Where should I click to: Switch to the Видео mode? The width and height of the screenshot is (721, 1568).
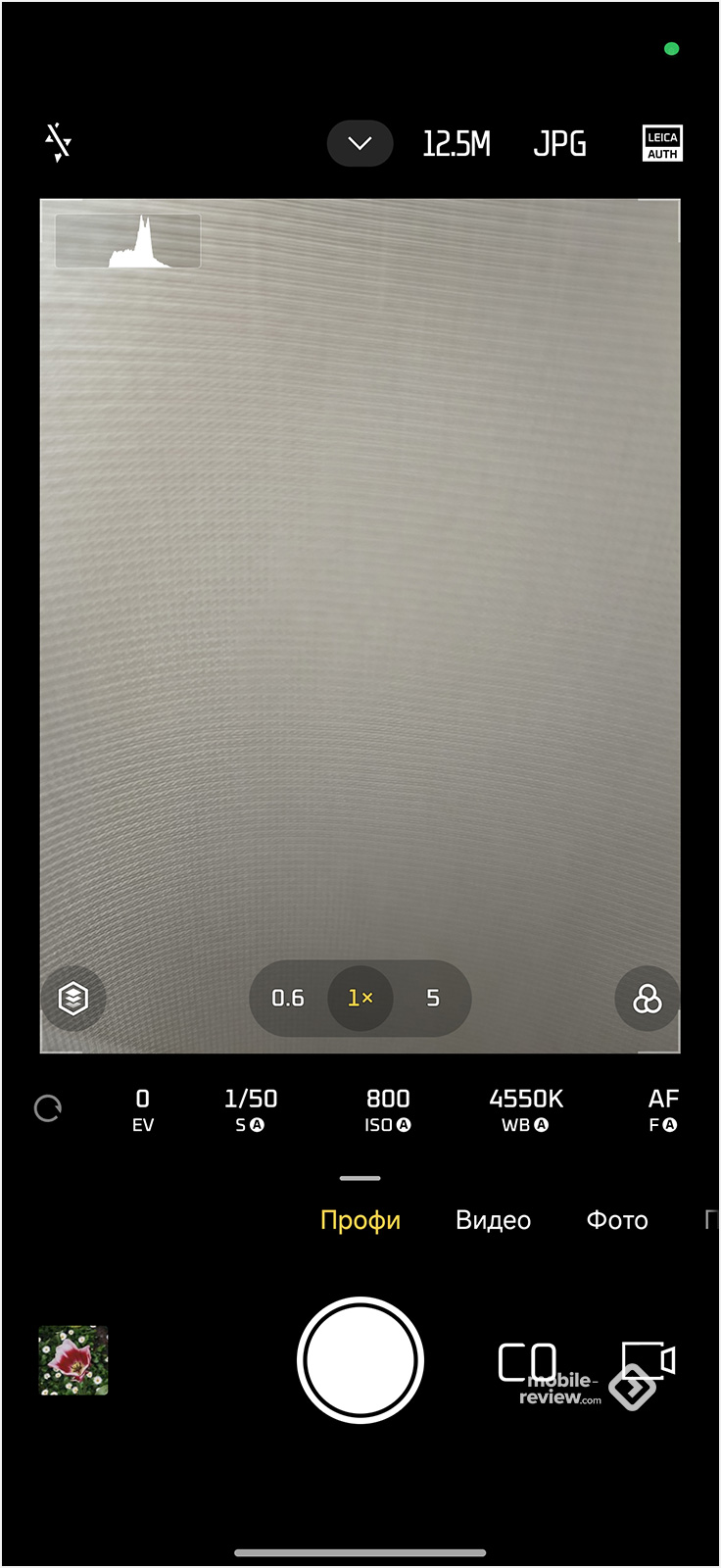(x=493, y=1220)
